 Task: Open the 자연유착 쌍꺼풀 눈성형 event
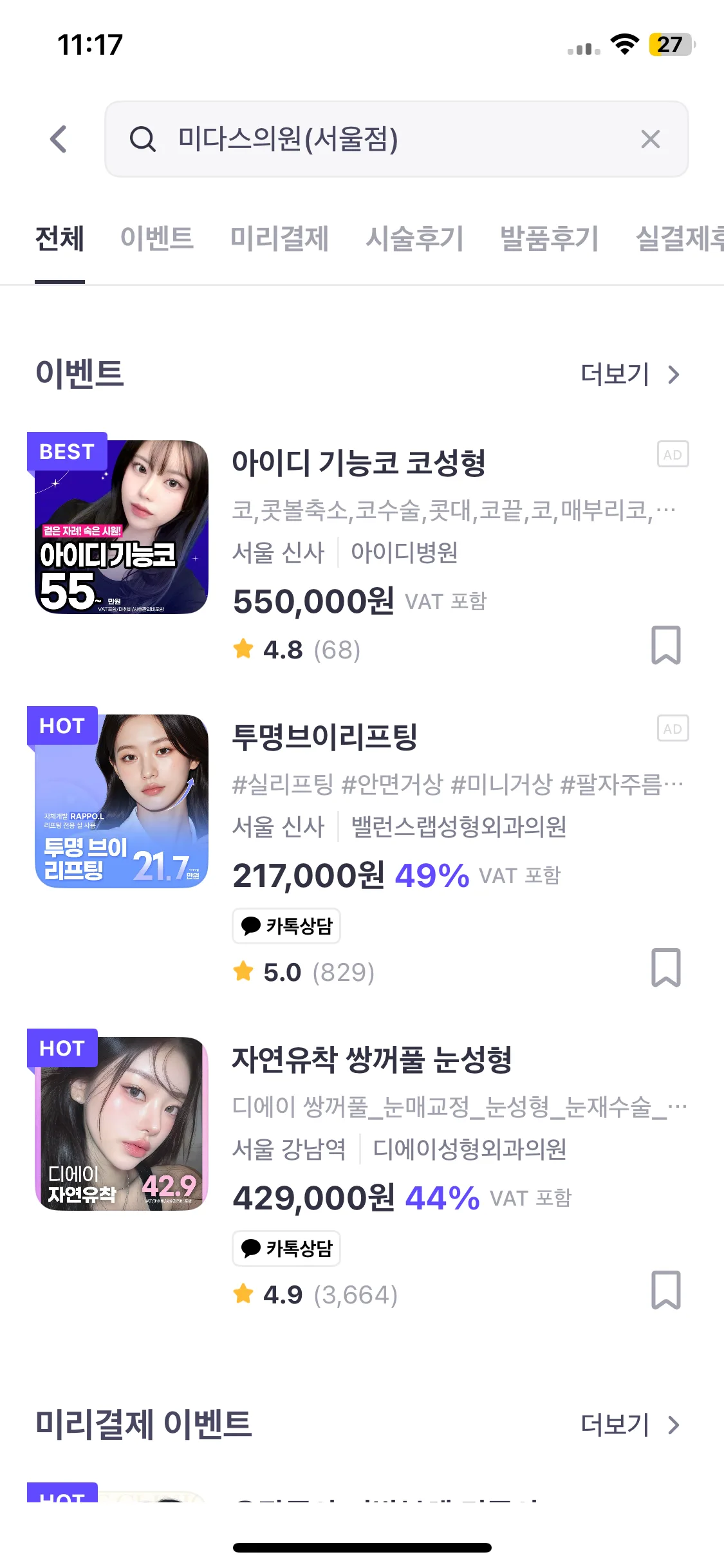[372, 1060]
